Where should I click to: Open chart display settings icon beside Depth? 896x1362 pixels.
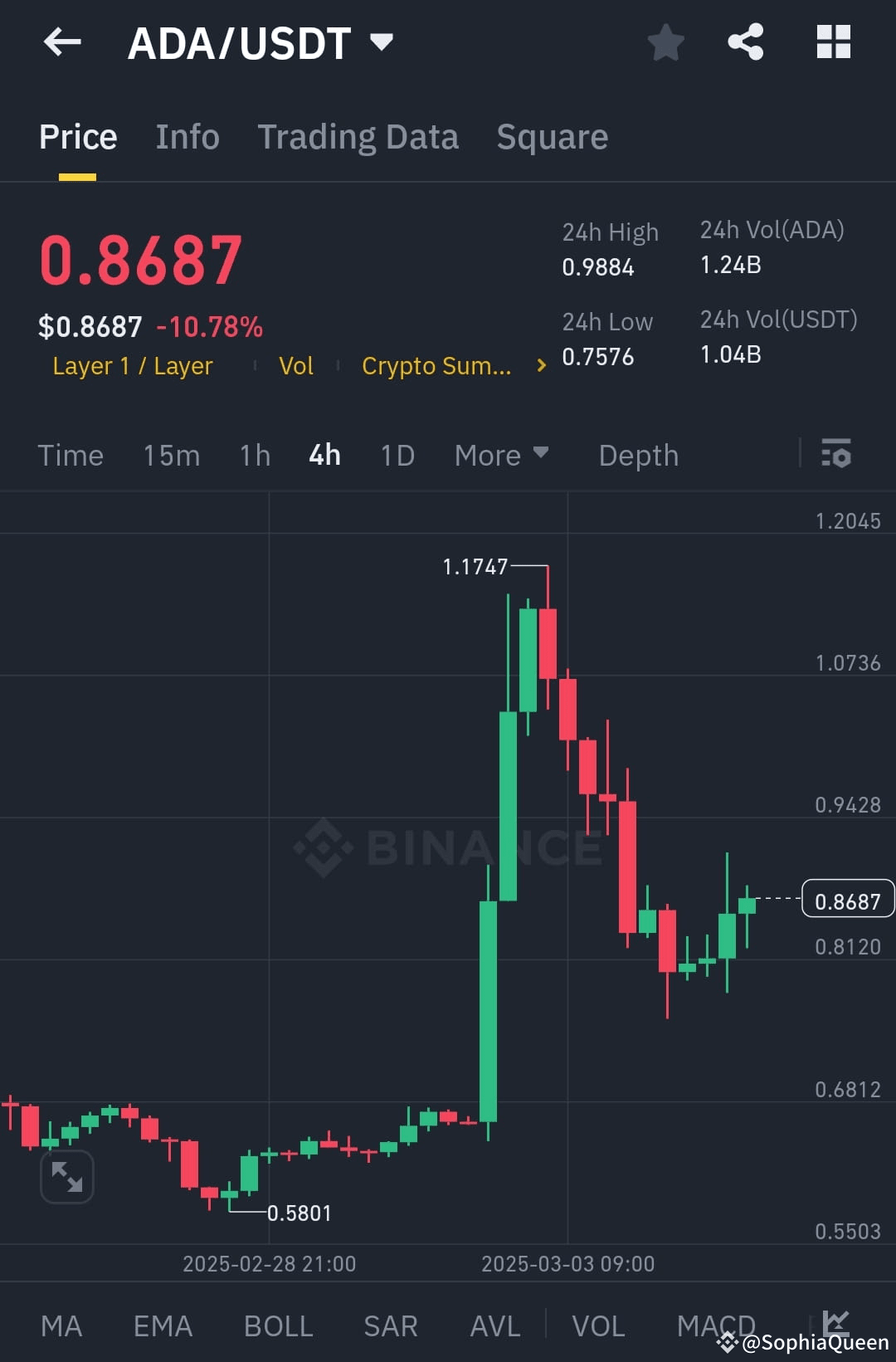click(x=836, y=455)
